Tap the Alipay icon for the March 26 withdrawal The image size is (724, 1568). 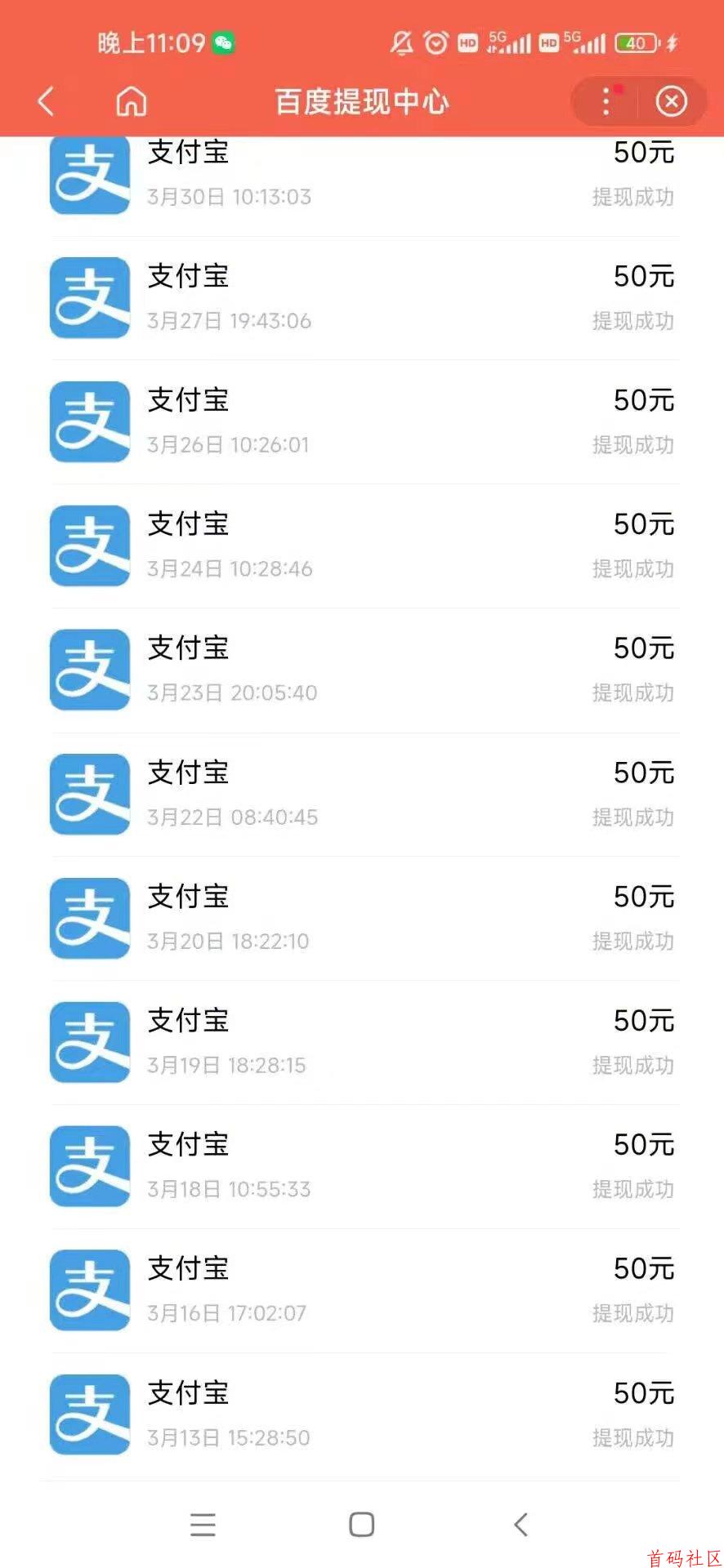tap(89, 421)
